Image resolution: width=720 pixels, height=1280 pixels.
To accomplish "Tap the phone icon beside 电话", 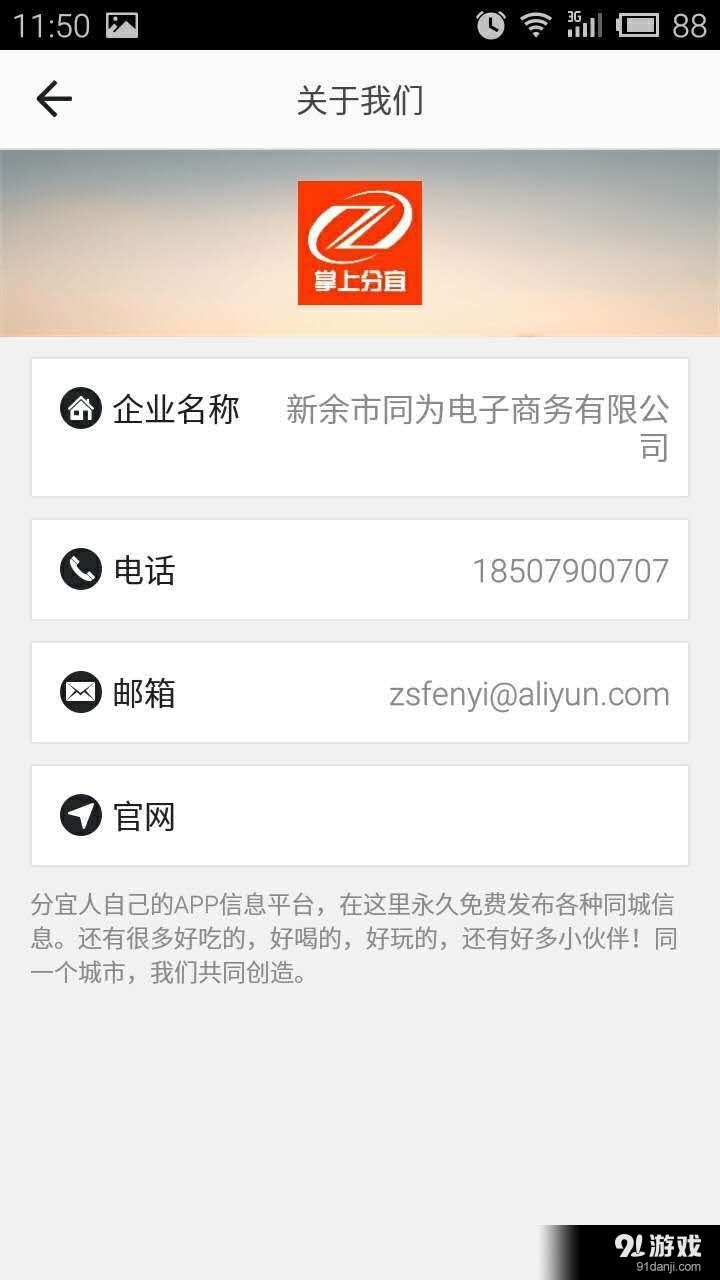I will (81, 570).
